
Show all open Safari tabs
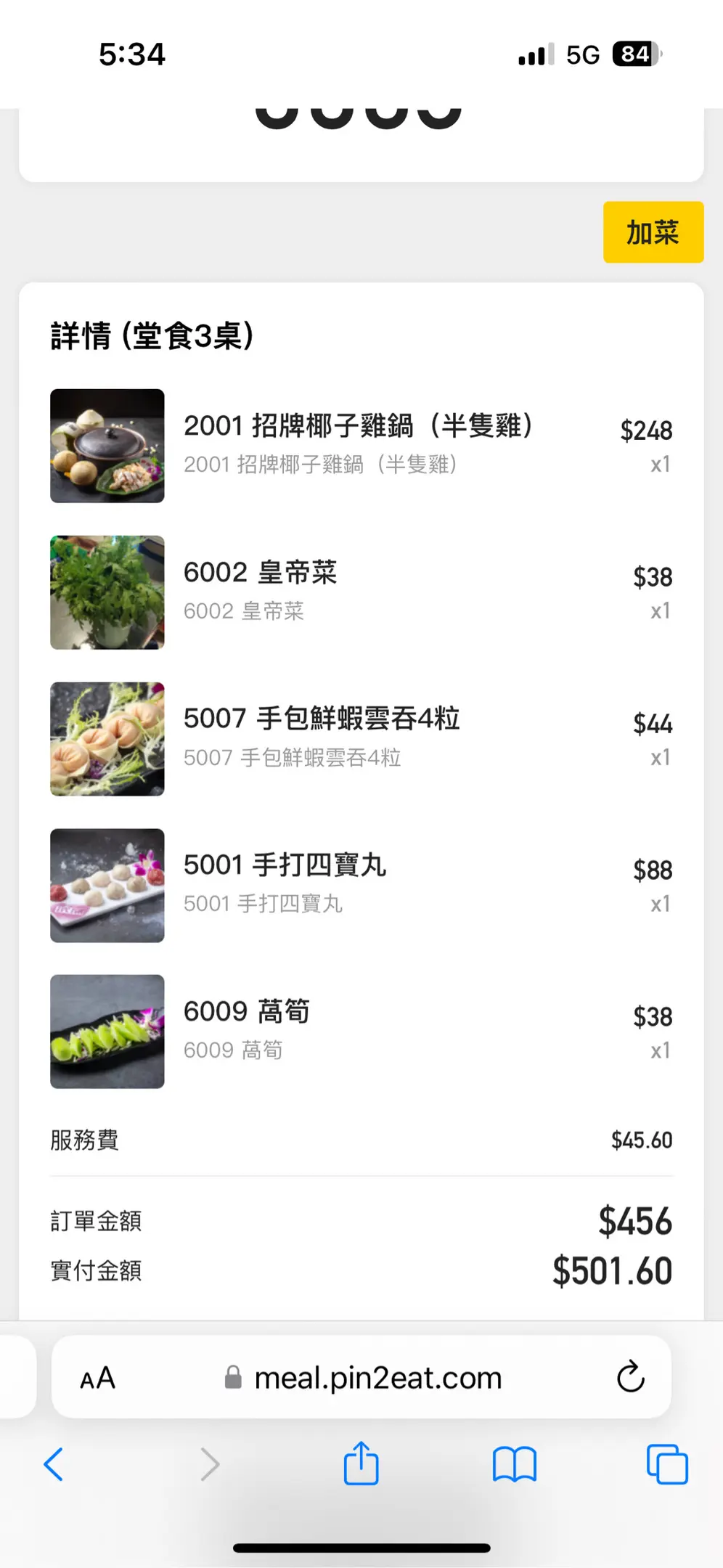(x=667, y=1464)
